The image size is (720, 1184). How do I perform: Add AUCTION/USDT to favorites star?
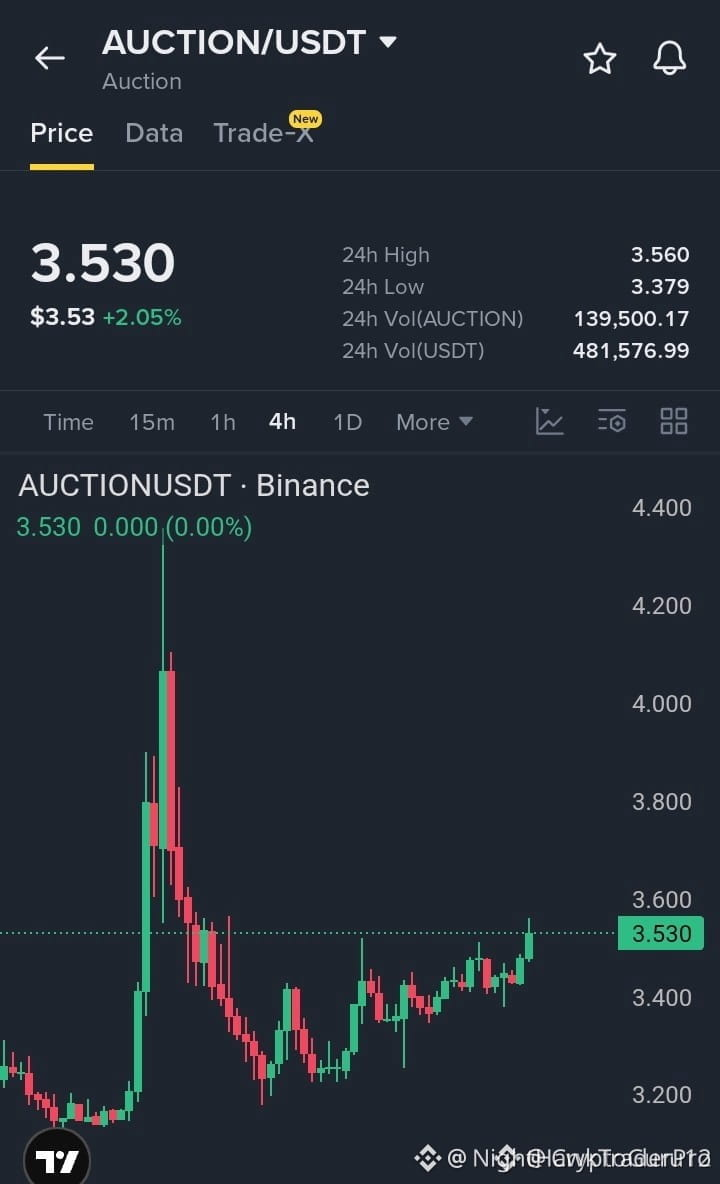tap(600, 59)
